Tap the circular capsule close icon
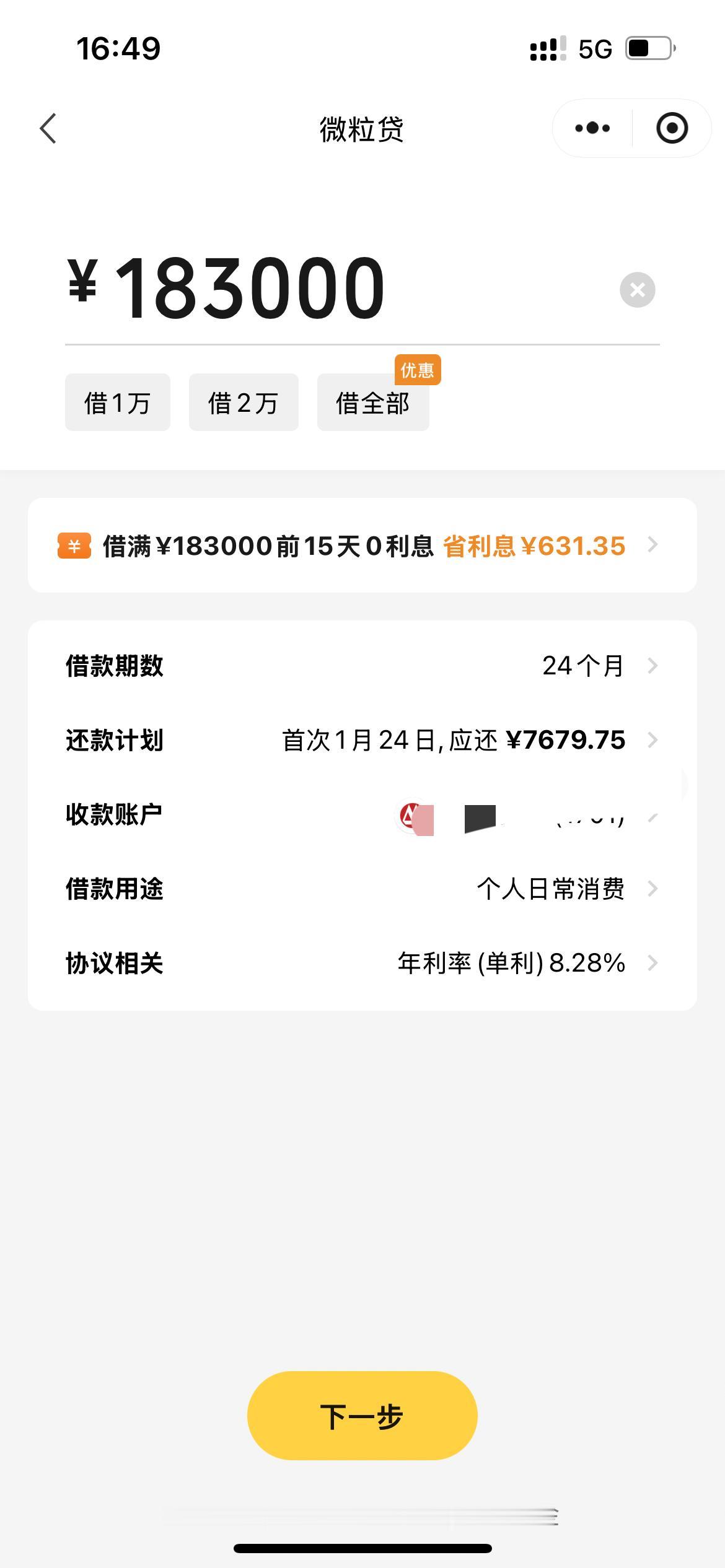Screen dimensions: 725x1568 (671, 128)
